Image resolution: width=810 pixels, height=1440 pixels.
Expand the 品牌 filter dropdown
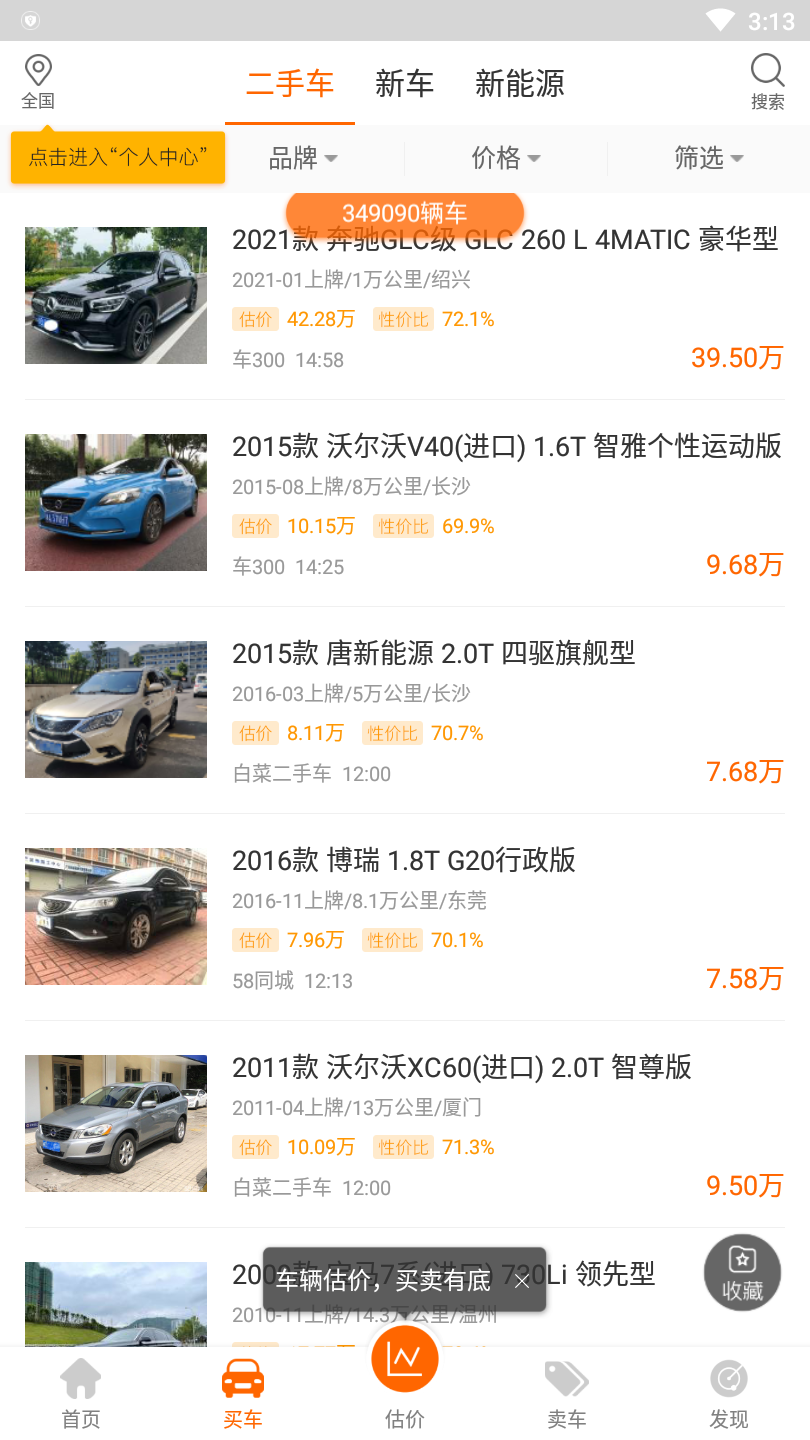click(303, 158)
